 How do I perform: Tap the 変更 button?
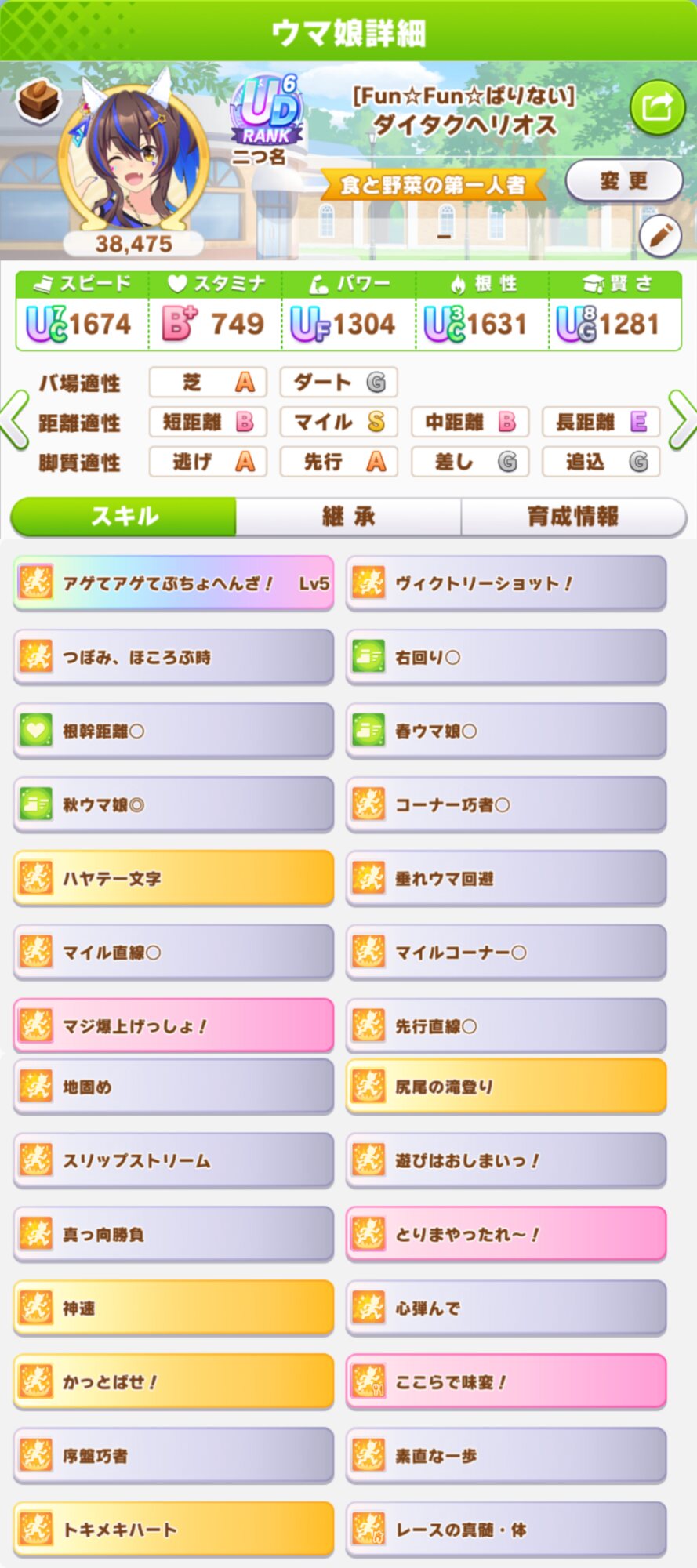624,181
